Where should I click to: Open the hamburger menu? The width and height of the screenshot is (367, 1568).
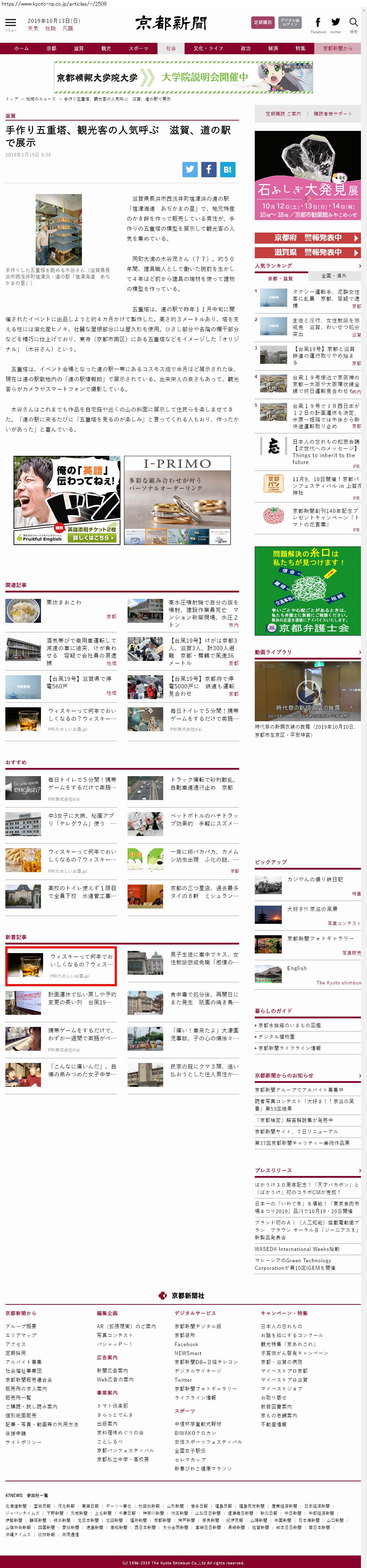(x=11, y=24)
